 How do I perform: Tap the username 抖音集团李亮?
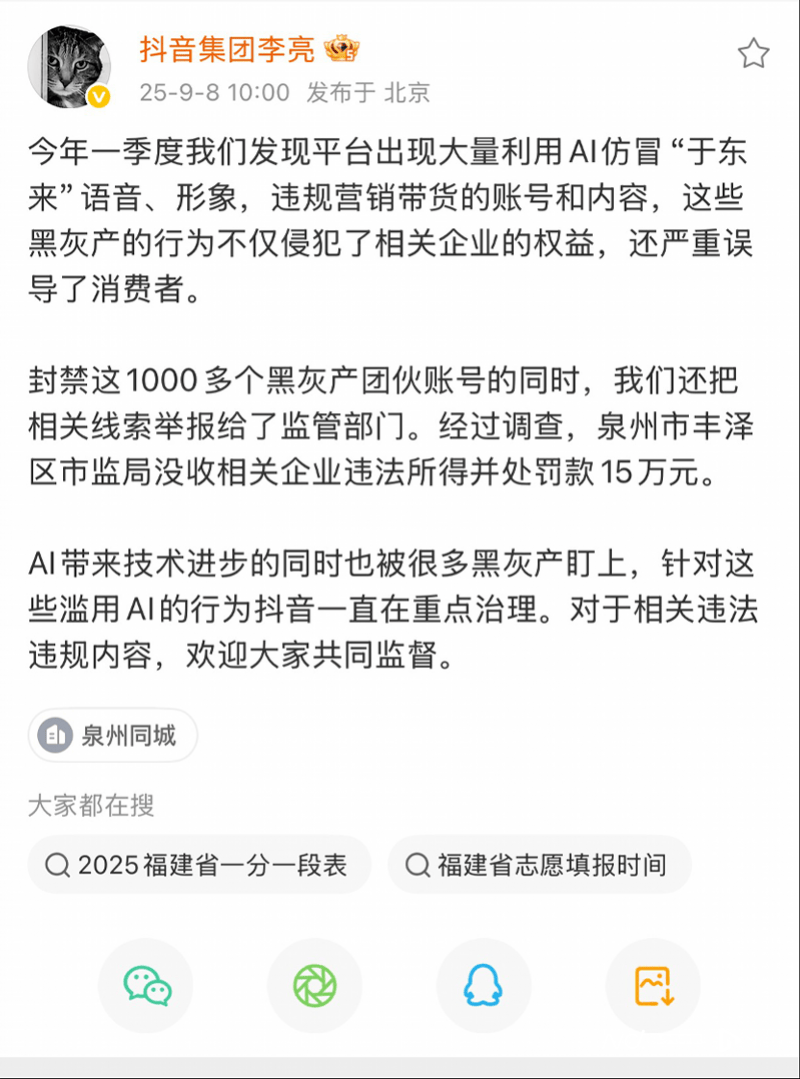tap(227, 48)
